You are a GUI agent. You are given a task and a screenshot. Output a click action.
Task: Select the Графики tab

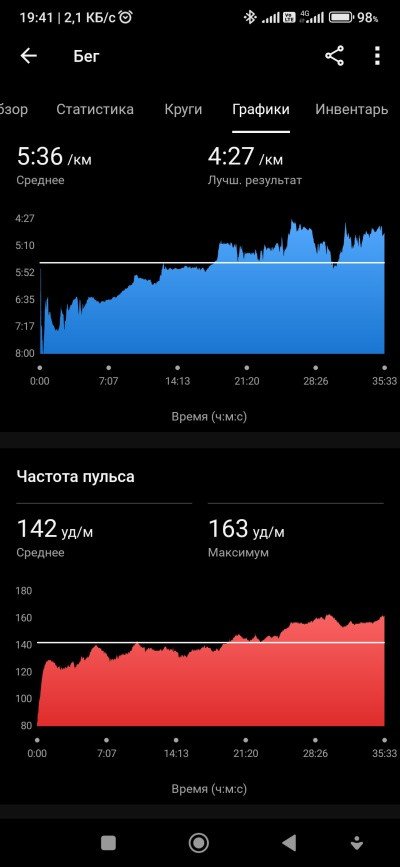261,109
